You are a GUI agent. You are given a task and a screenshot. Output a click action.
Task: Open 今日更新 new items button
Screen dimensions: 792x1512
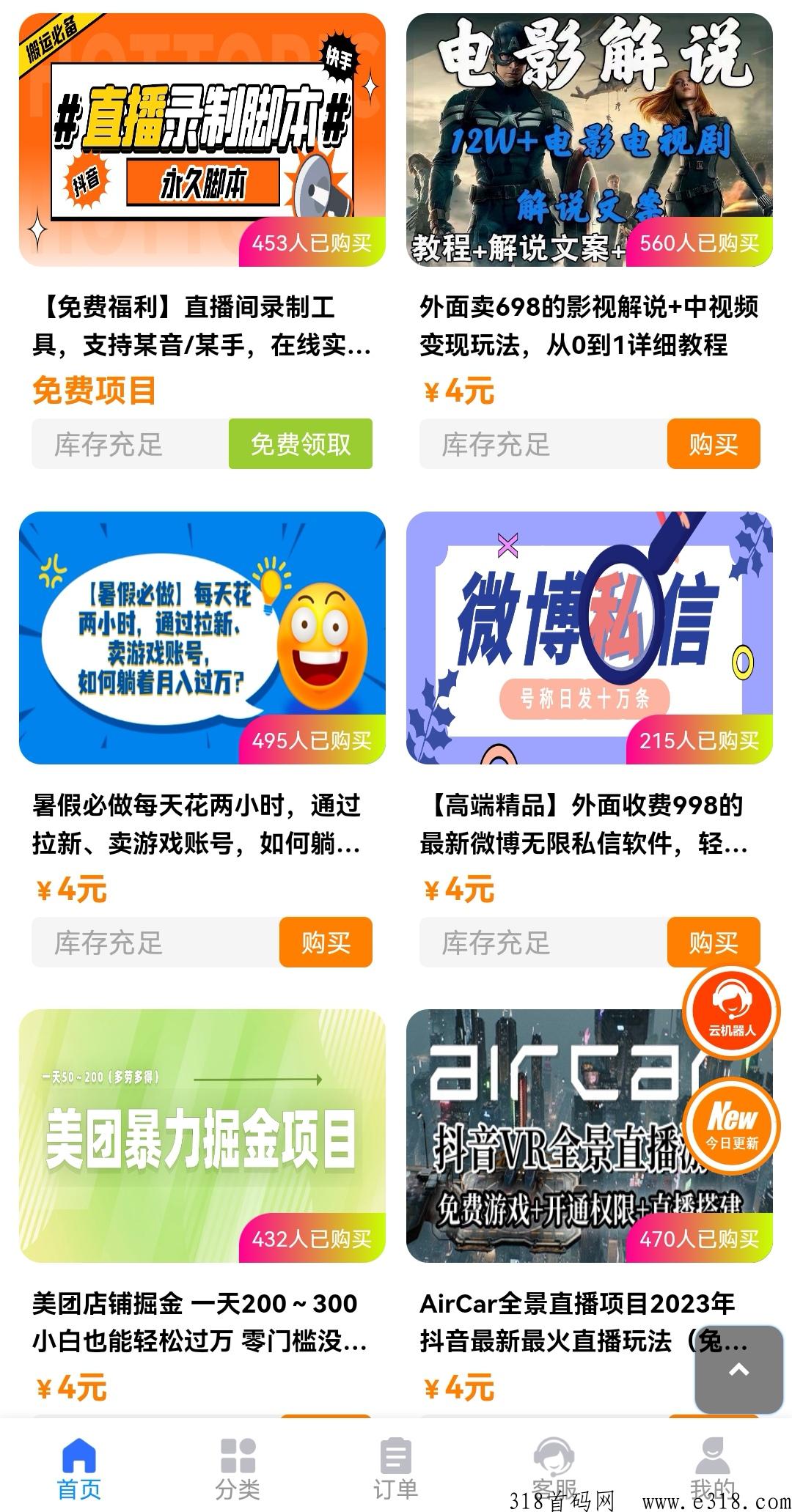[x=731, y=1124]
